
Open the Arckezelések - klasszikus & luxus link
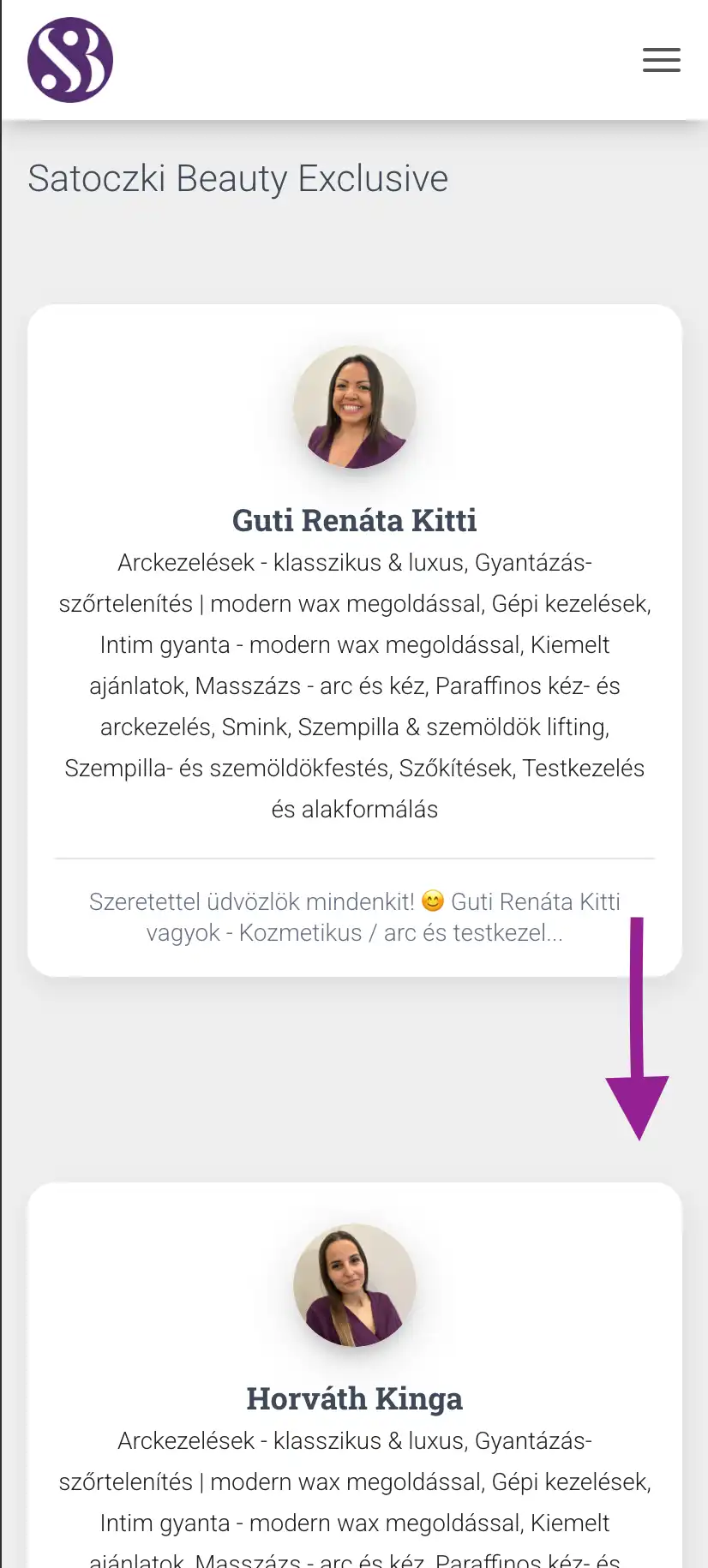click(288, 562)
